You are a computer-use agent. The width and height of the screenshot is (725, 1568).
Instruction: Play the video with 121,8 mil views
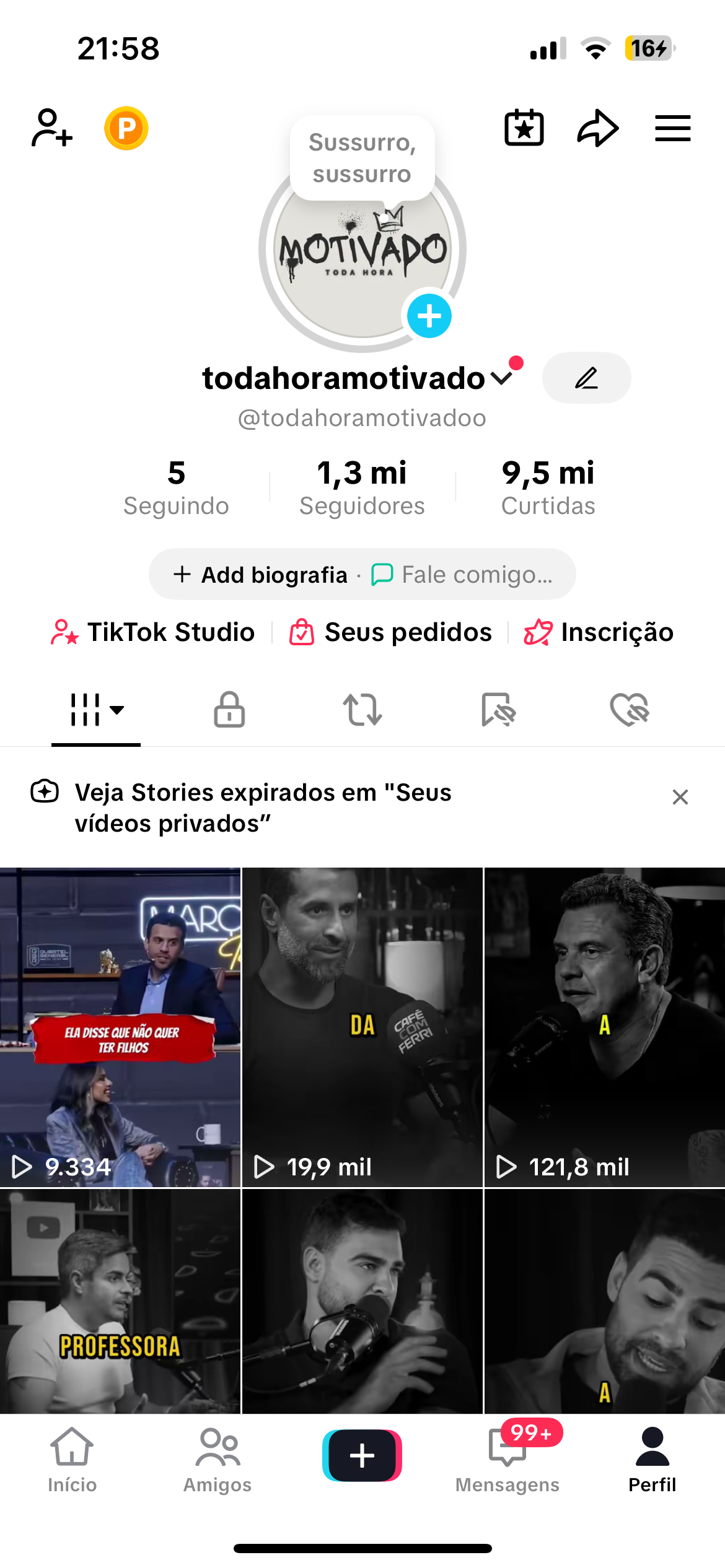coord(605,1027)
